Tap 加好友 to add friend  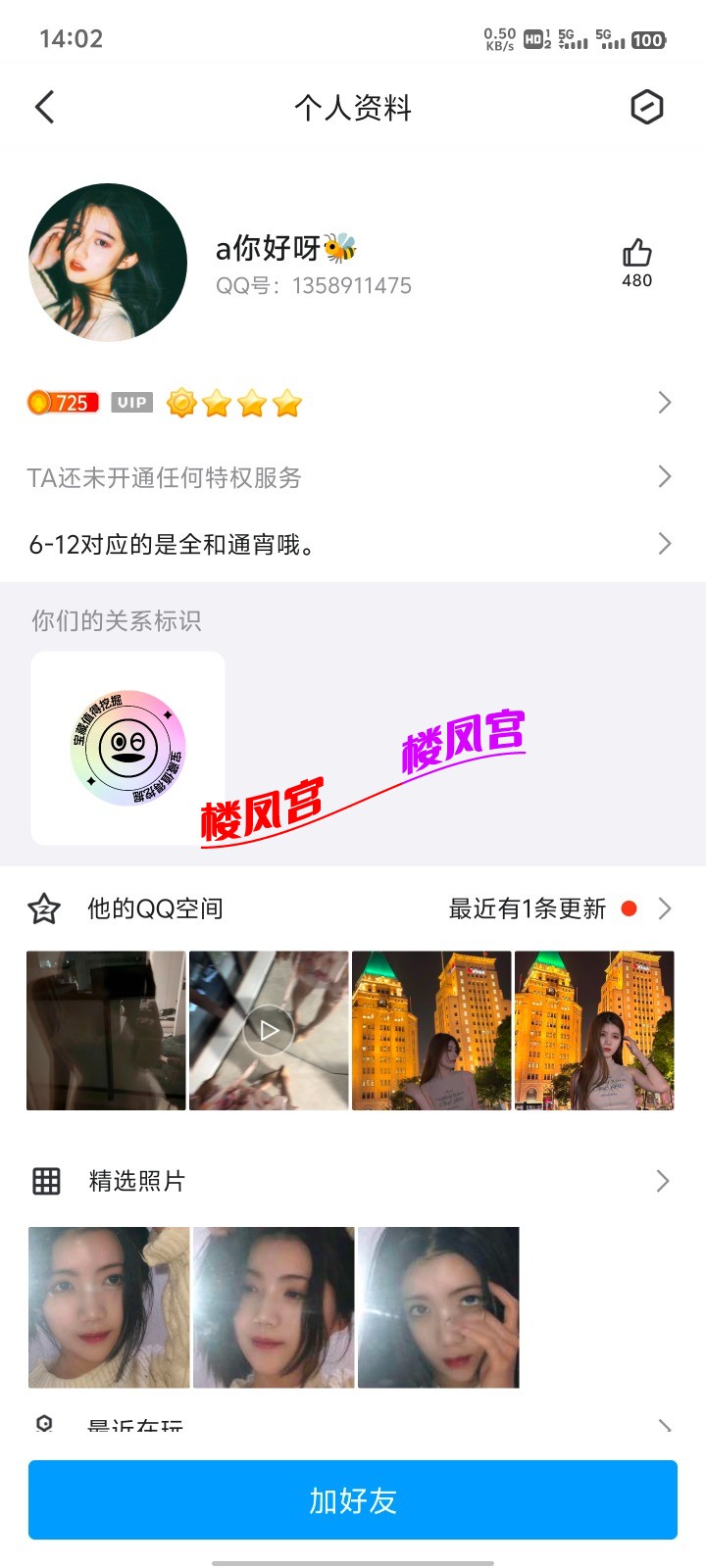pos(353,1499)
